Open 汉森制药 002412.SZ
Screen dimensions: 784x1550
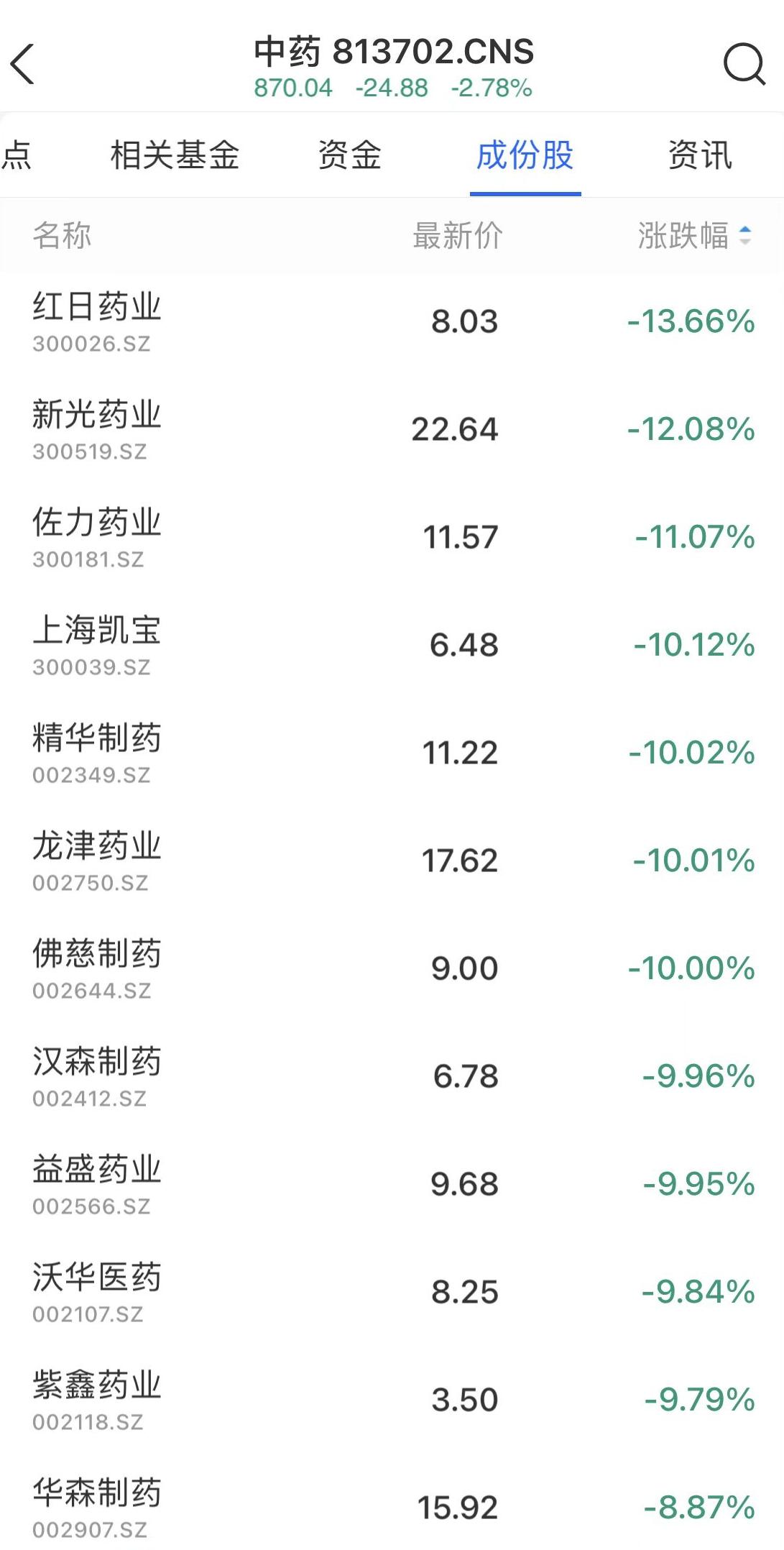pos(392,1076)
